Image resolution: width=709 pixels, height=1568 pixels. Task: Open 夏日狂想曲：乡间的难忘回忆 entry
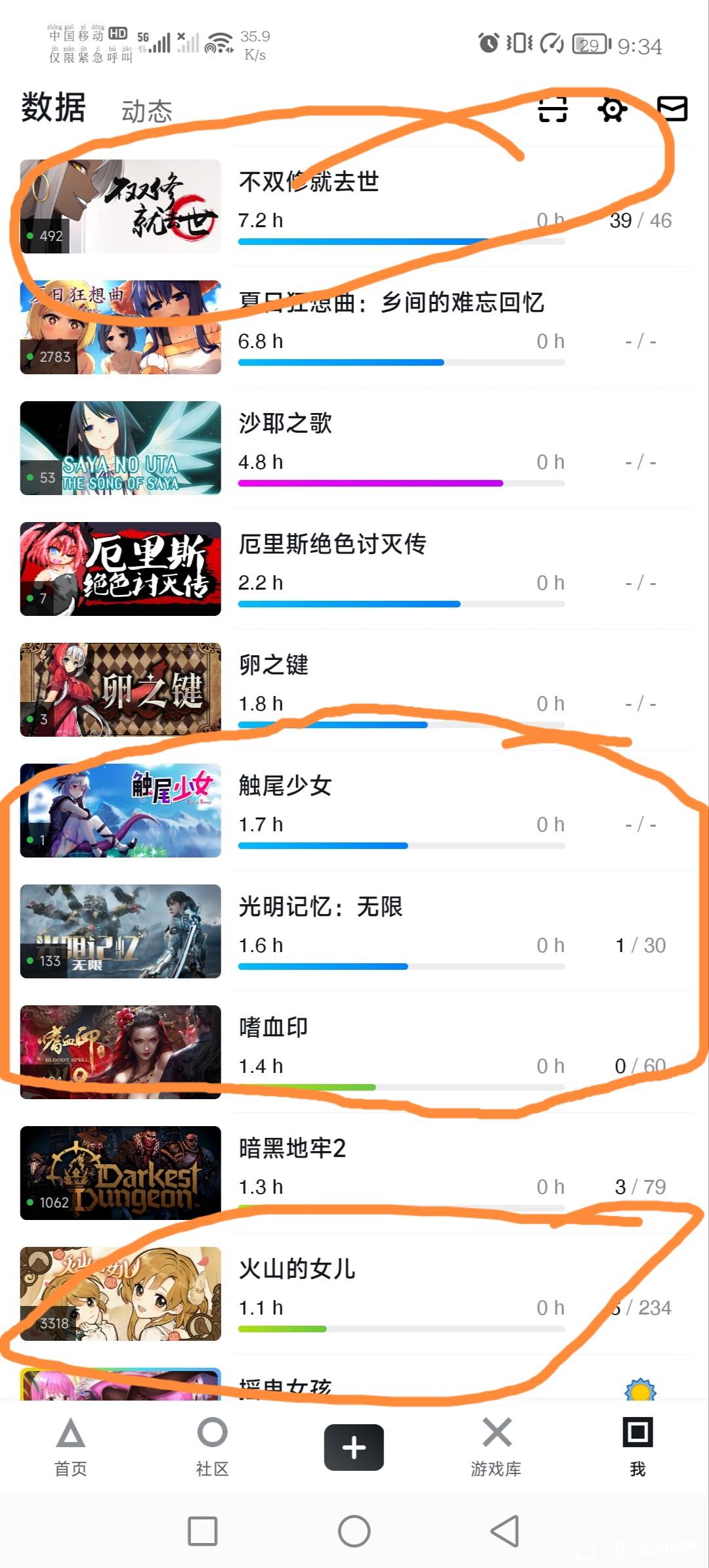(x=356, y=327)
